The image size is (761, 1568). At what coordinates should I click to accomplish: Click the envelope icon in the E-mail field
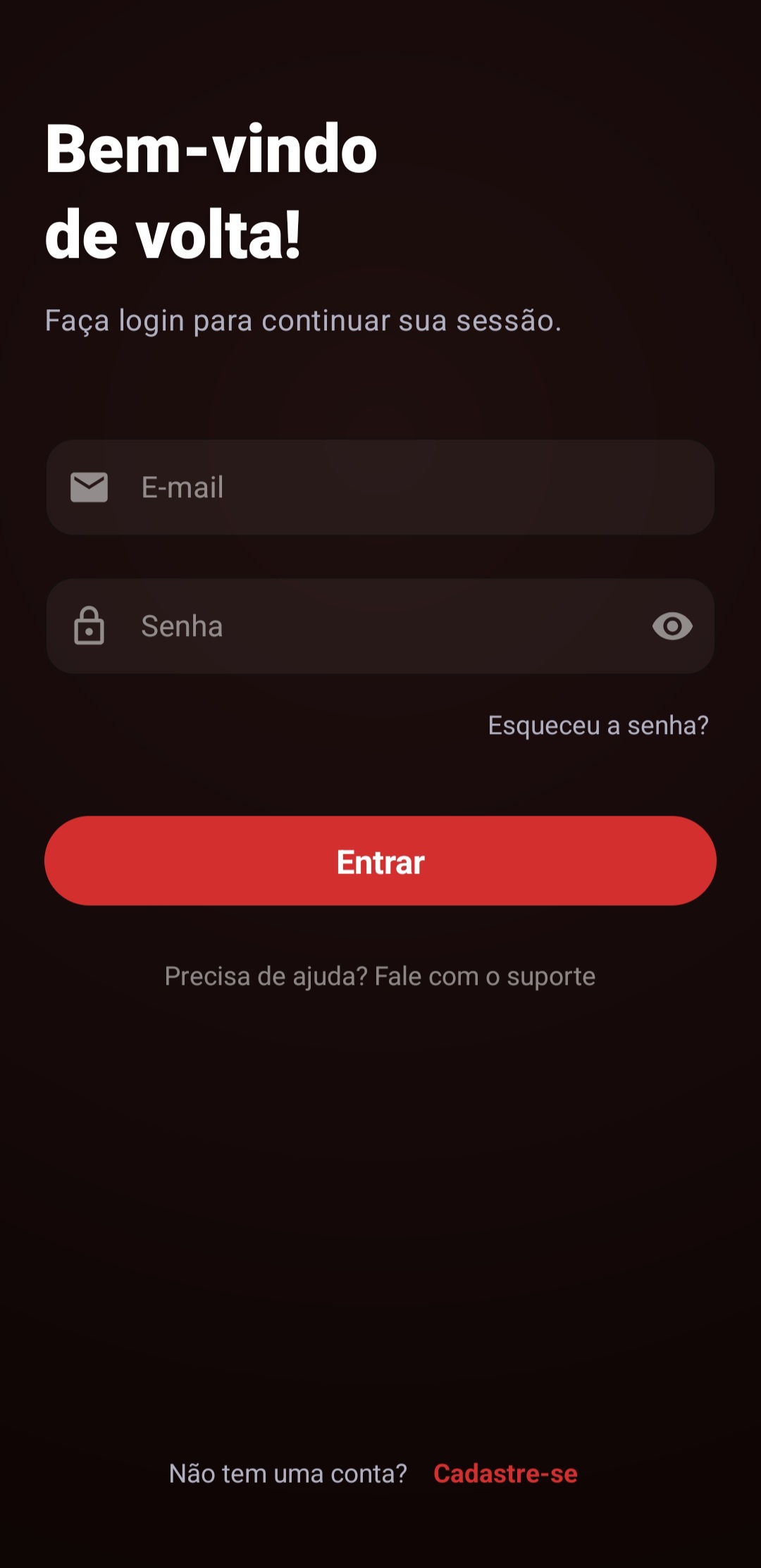pyautogui.click(x=88, y=487)
